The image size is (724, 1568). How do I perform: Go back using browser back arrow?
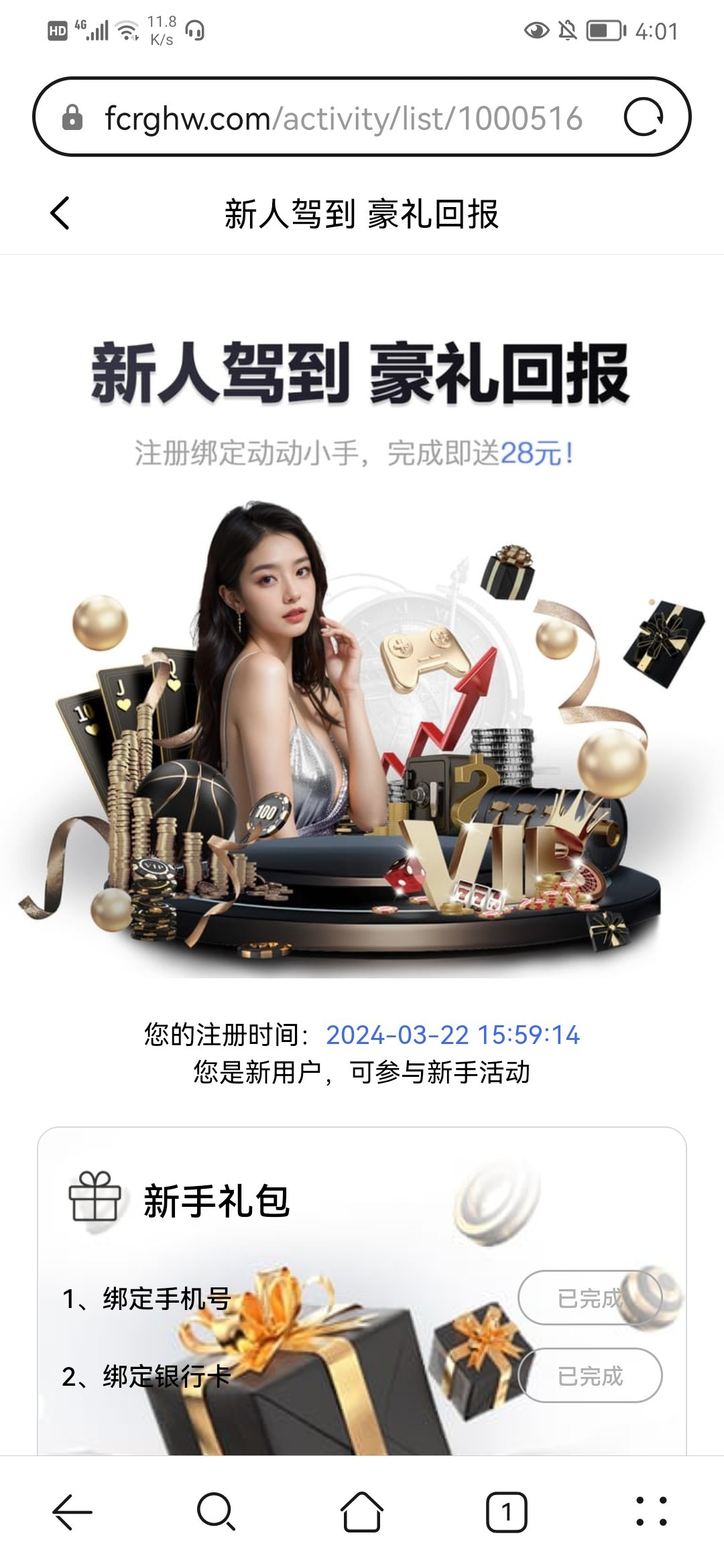[72, 1512]
